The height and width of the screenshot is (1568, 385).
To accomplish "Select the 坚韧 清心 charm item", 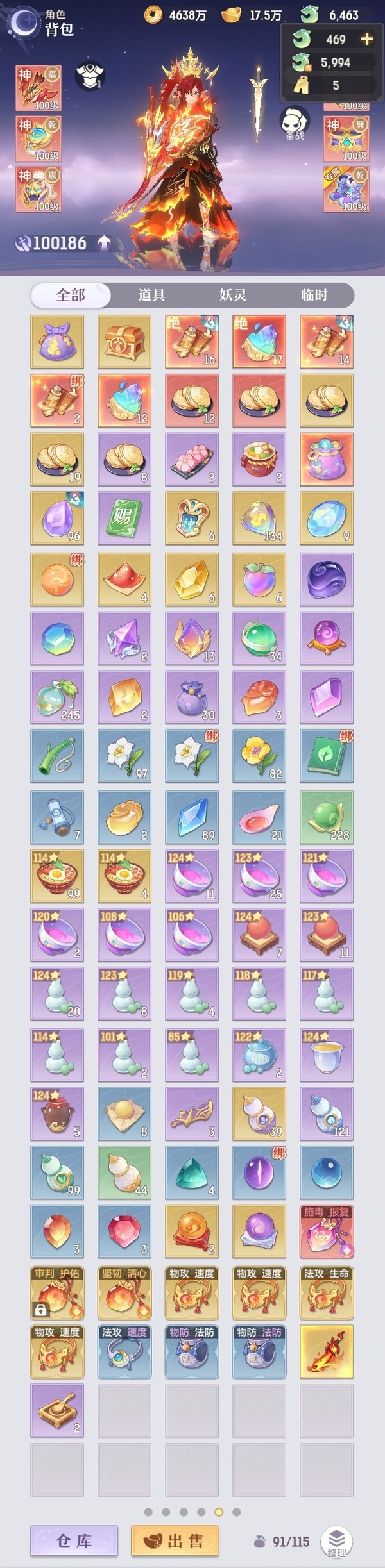I will [x=124, y=1292].
